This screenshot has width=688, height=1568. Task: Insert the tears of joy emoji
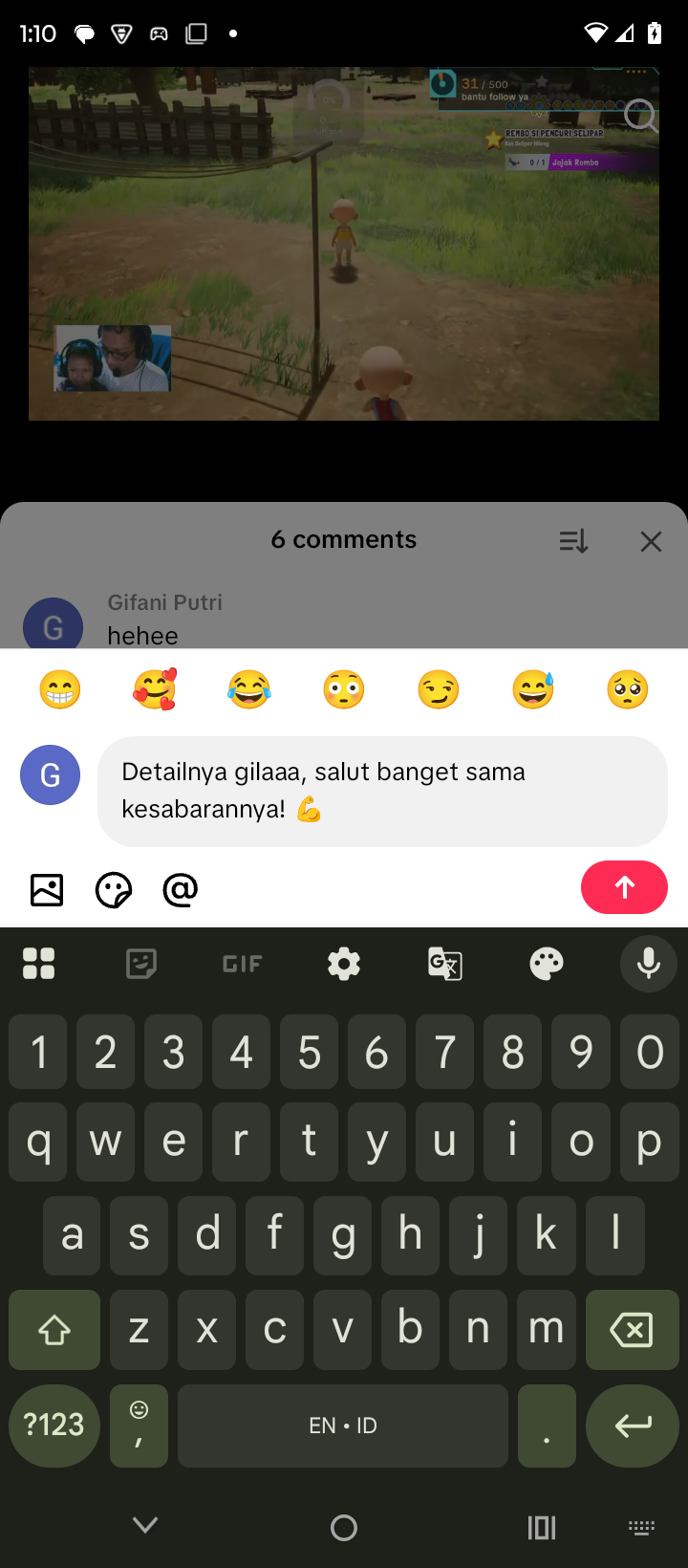click(249, 689)
